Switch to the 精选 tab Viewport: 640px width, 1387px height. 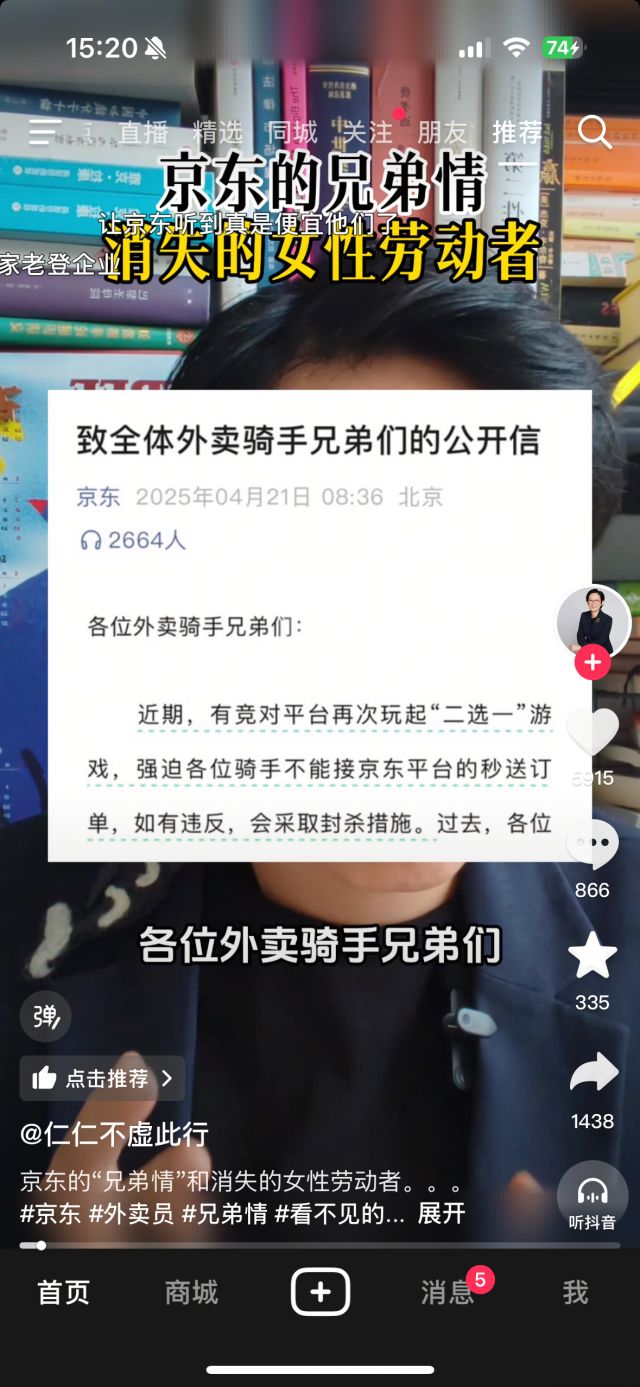point(218,132)
